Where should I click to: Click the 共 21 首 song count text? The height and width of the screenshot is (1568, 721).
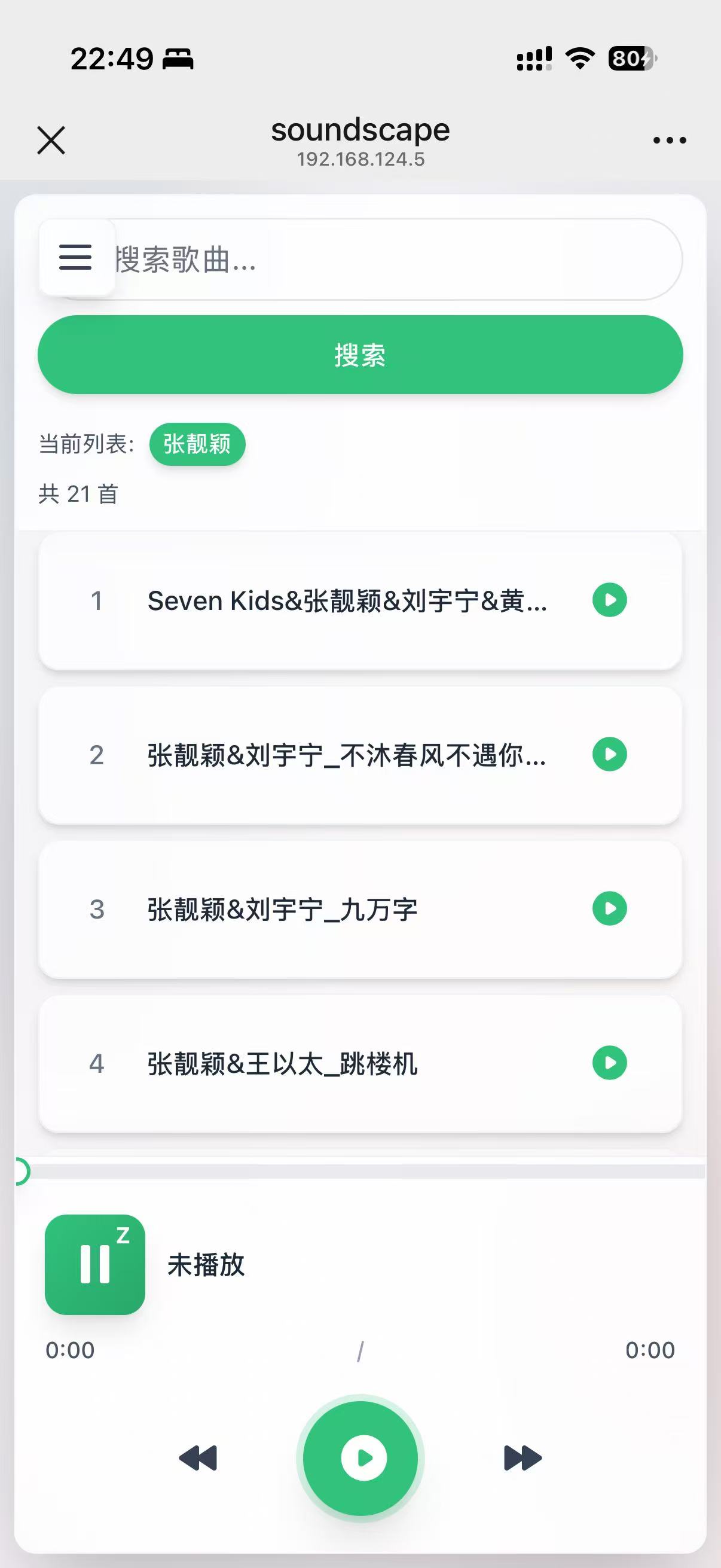pos(78,495)
